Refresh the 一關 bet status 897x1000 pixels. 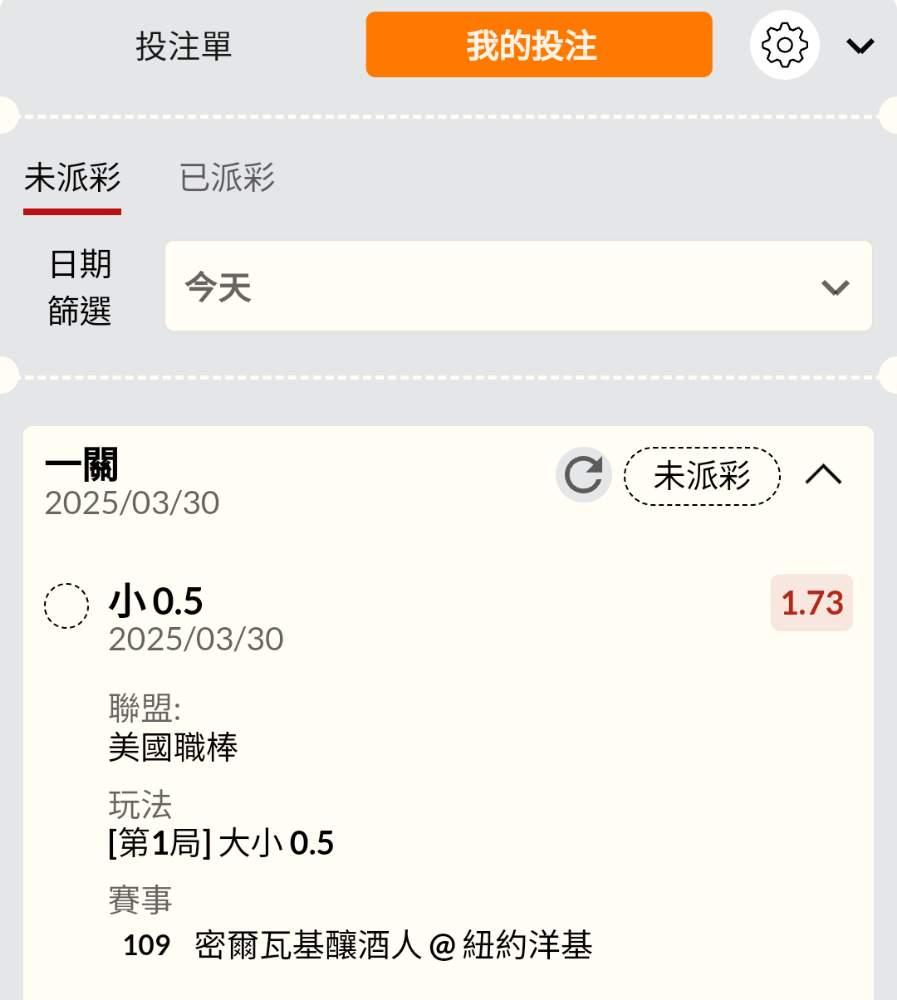click(x=583, y=476)
